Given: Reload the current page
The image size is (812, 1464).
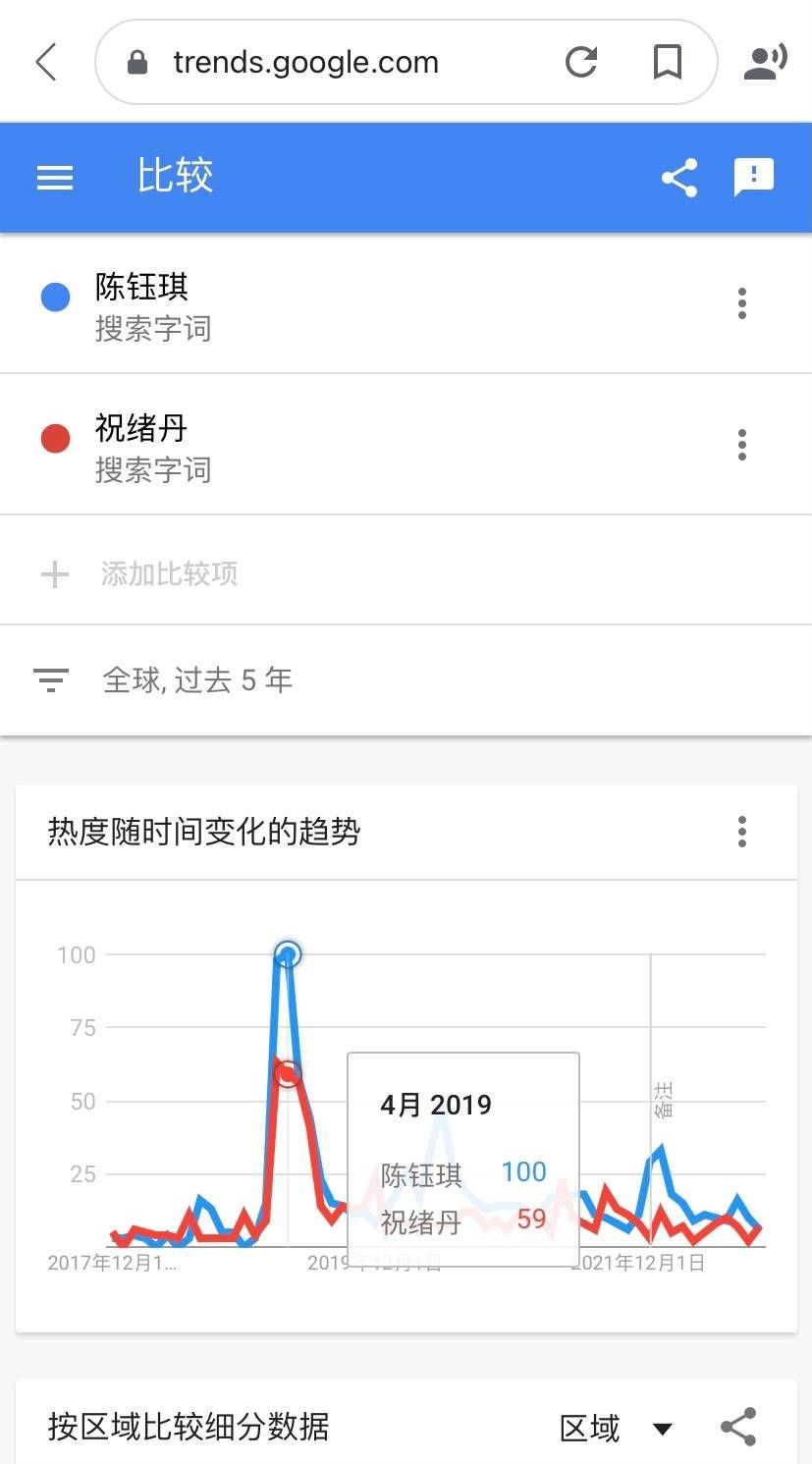Looking at the screenshot, I should [x=581, y=63].
